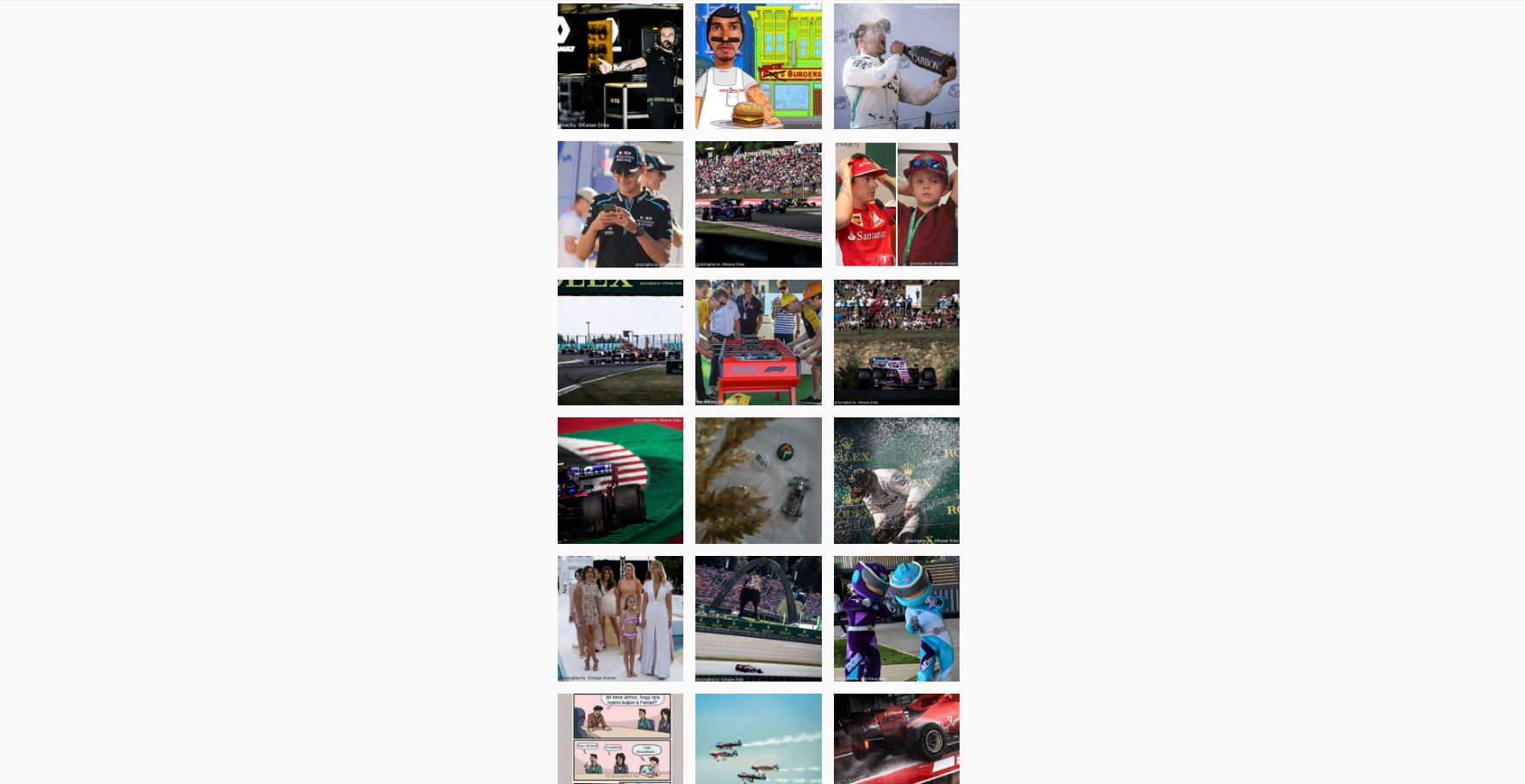This screenshot has height=784, width=1525.
Task: View the race start photo under the Rolex sign
Action: [x=620, y=343]
